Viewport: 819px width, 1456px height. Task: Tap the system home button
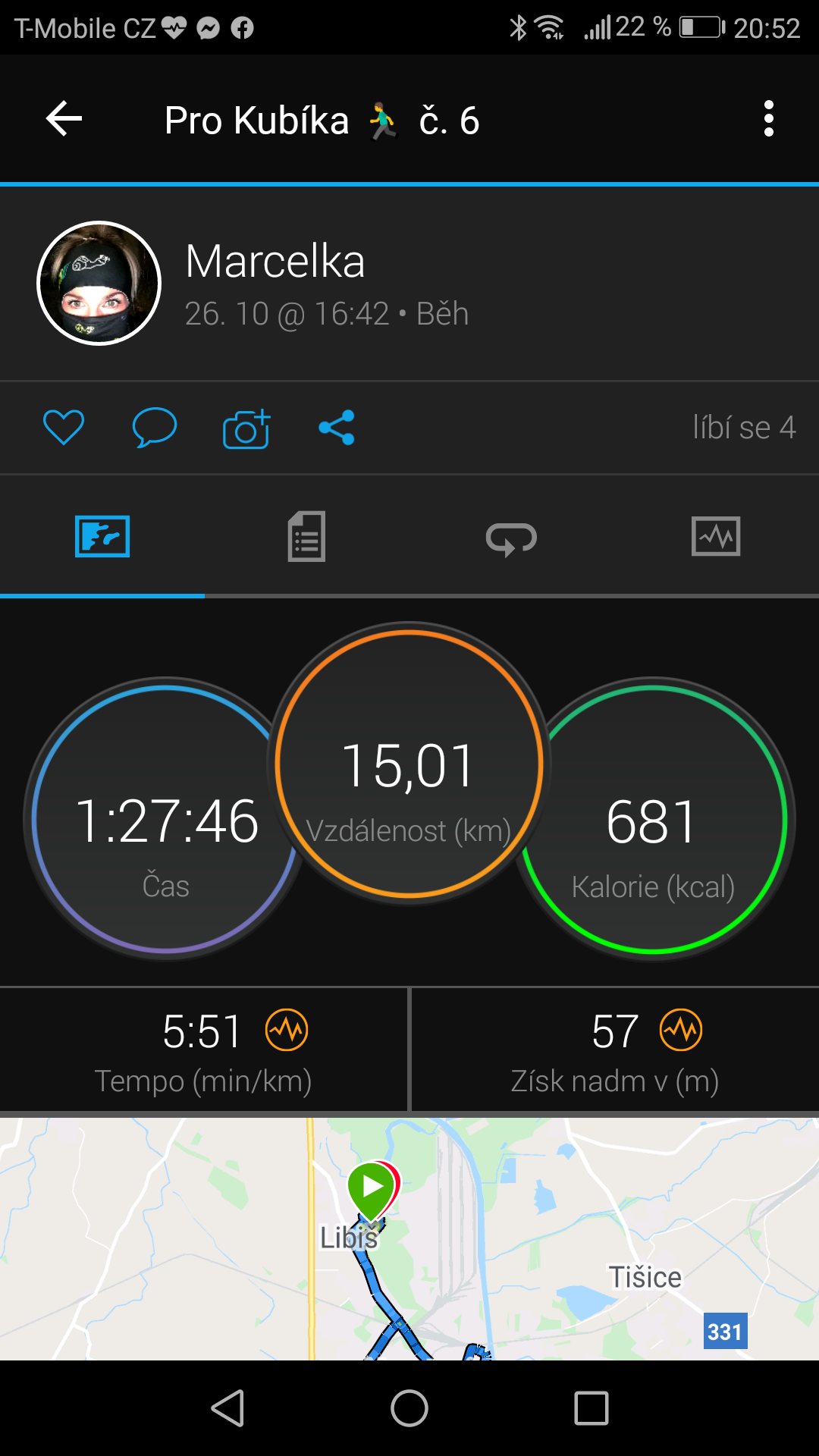pyautogui.click(x=409, y=1408)
